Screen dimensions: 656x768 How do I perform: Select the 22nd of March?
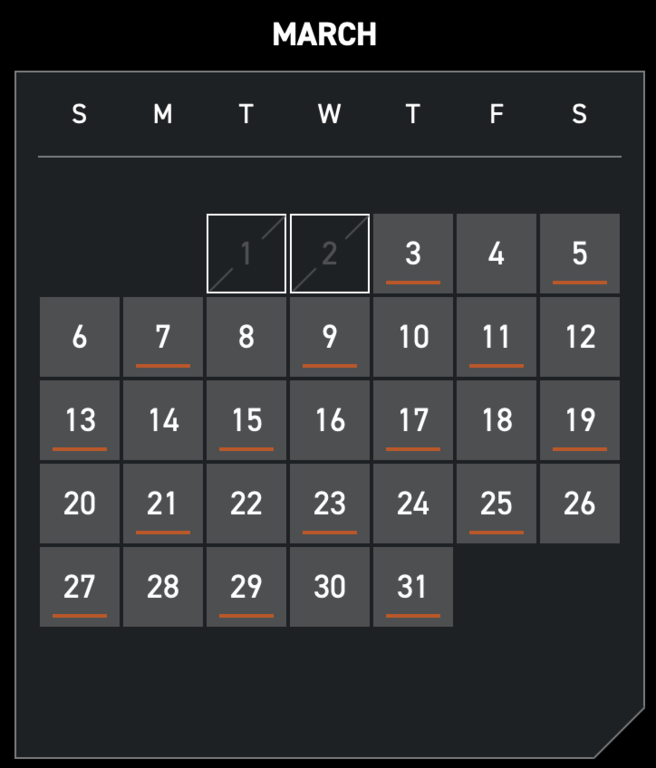tap(246, 503)
